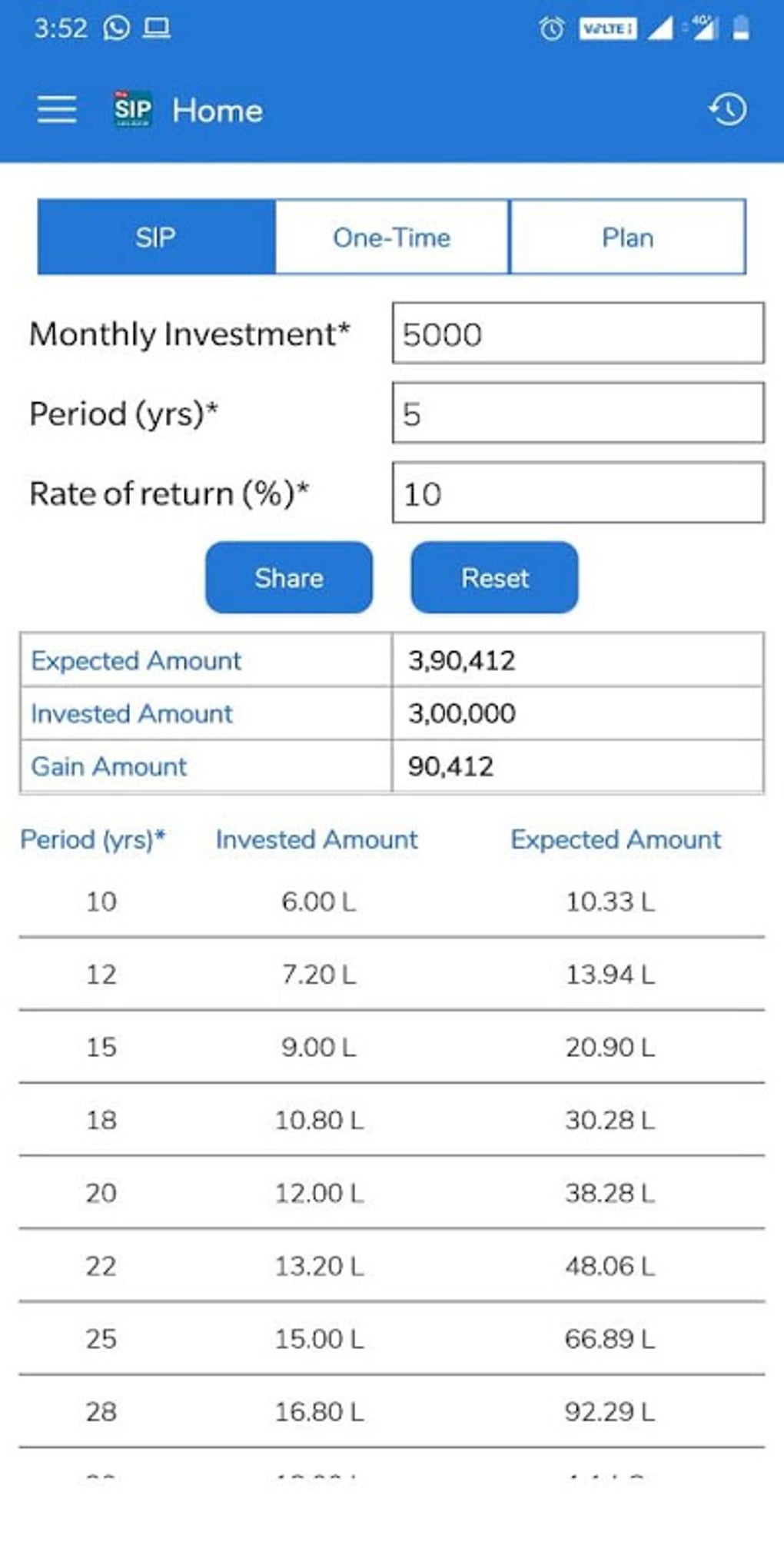Image resolution: width=784 pixels, height=1568 pixels.
Task: Click the SIP app logo
Action: (131, 109)
